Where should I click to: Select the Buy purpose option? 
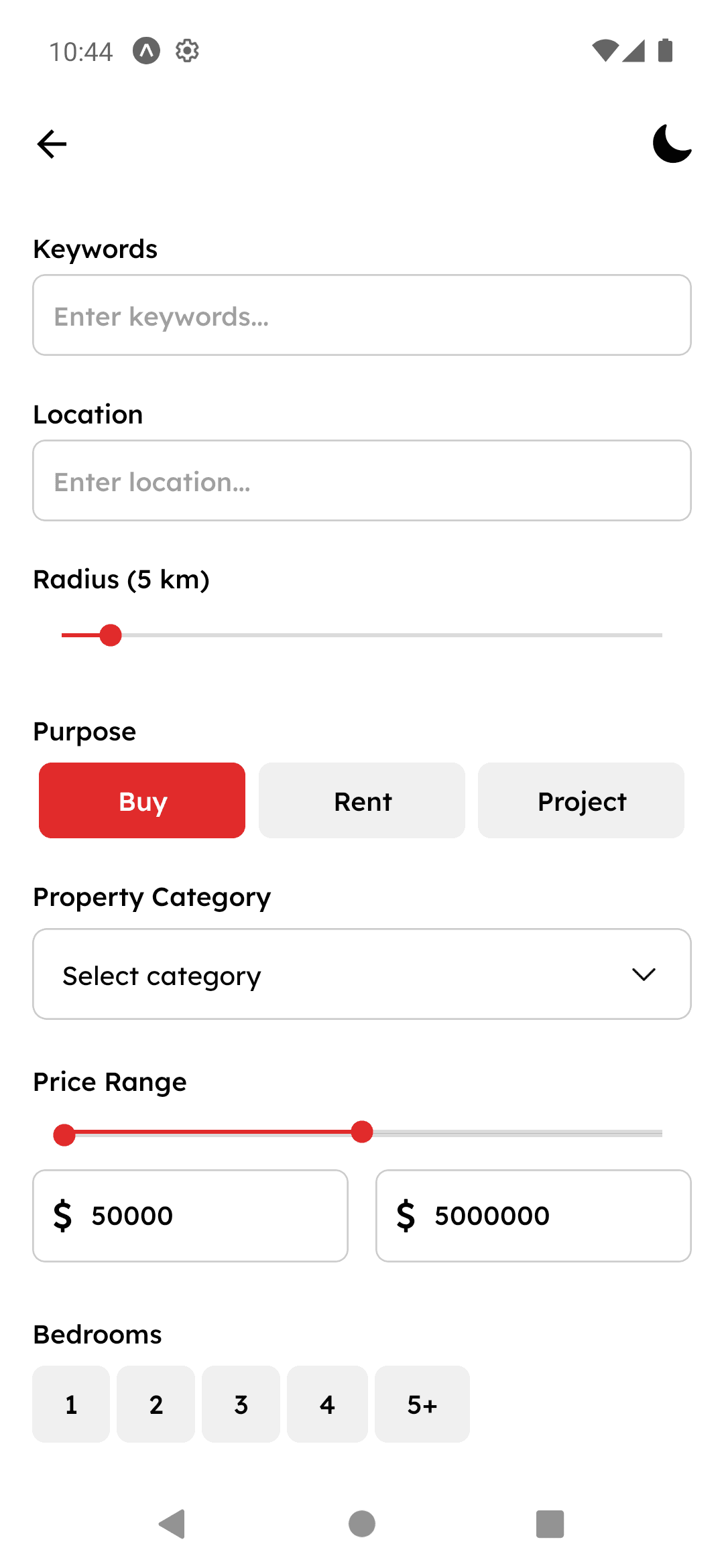point(141,800)
